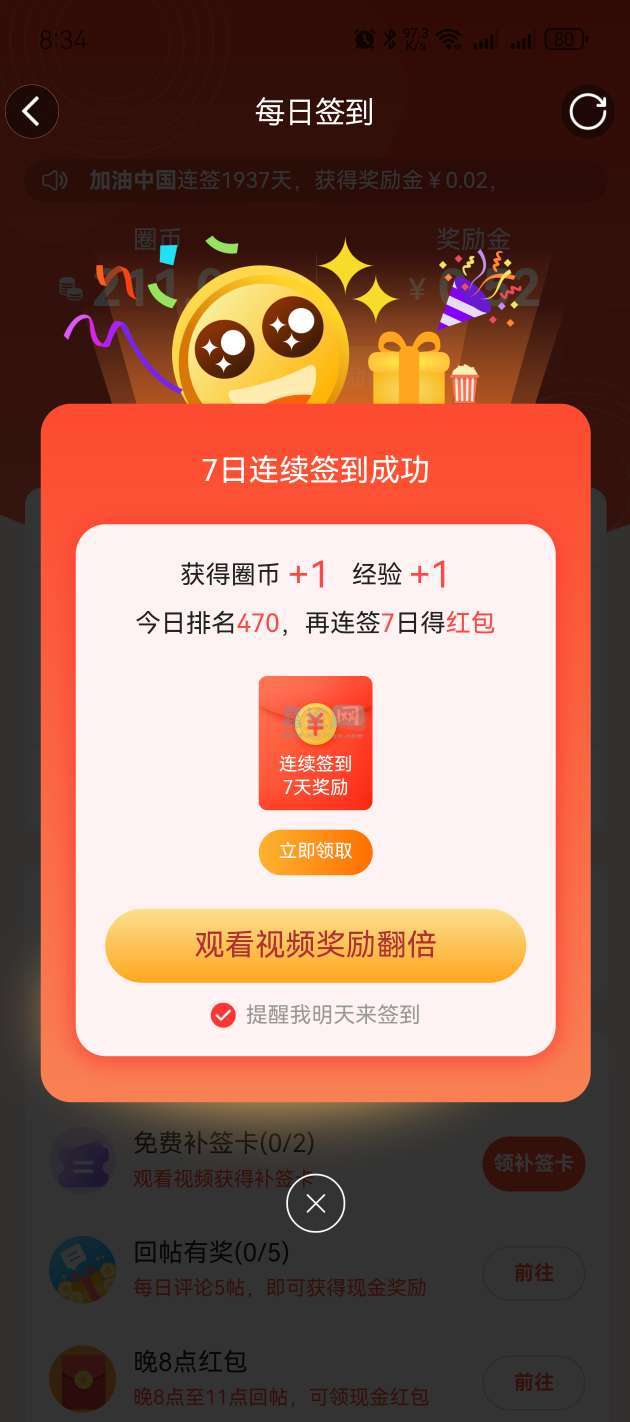
Task: Tap 观看视频奖励翻倍 to double rewards
Action: [x=315, y=945]
